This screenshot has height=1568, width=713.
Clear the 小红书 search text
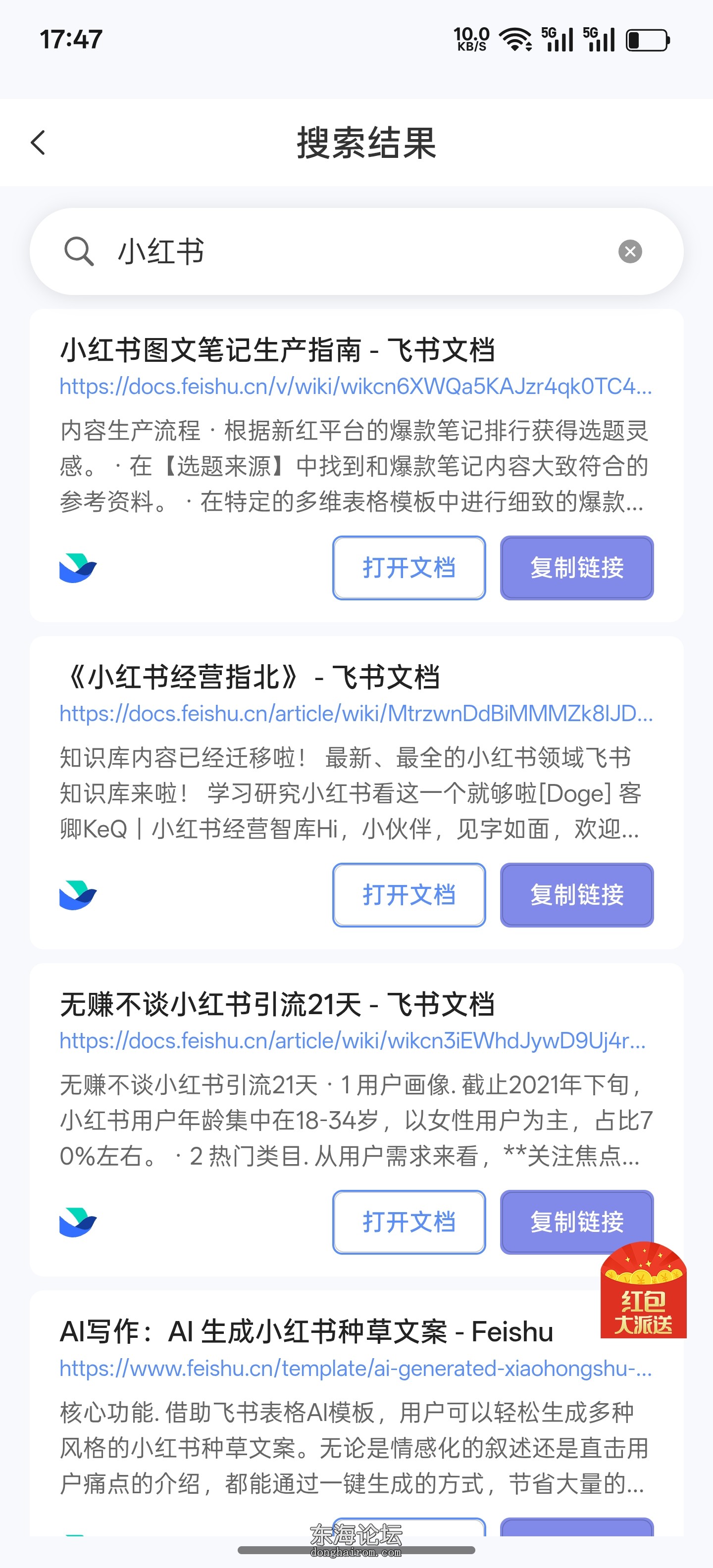[630, 251]
